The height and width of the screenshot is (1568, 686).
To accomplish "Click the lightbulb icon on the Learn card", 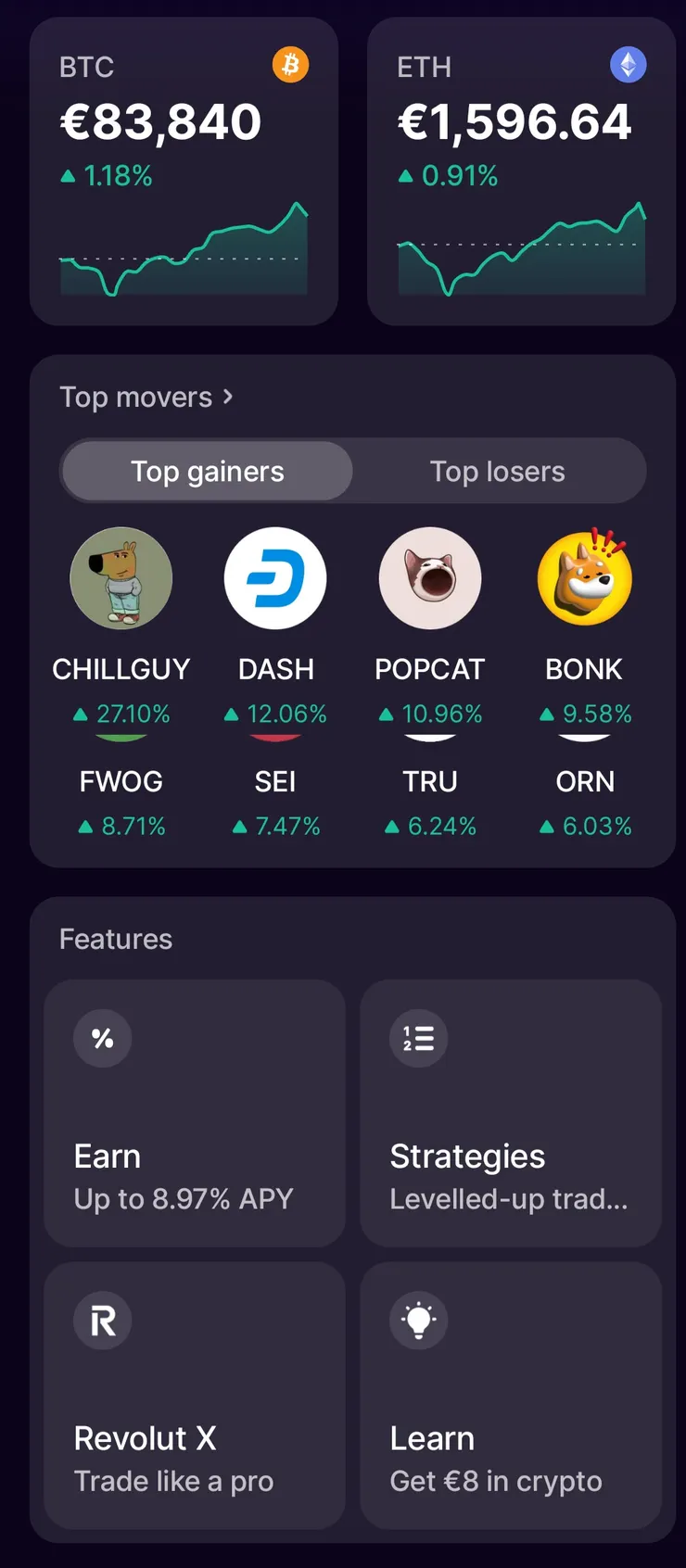I will tap(418, 1321).
